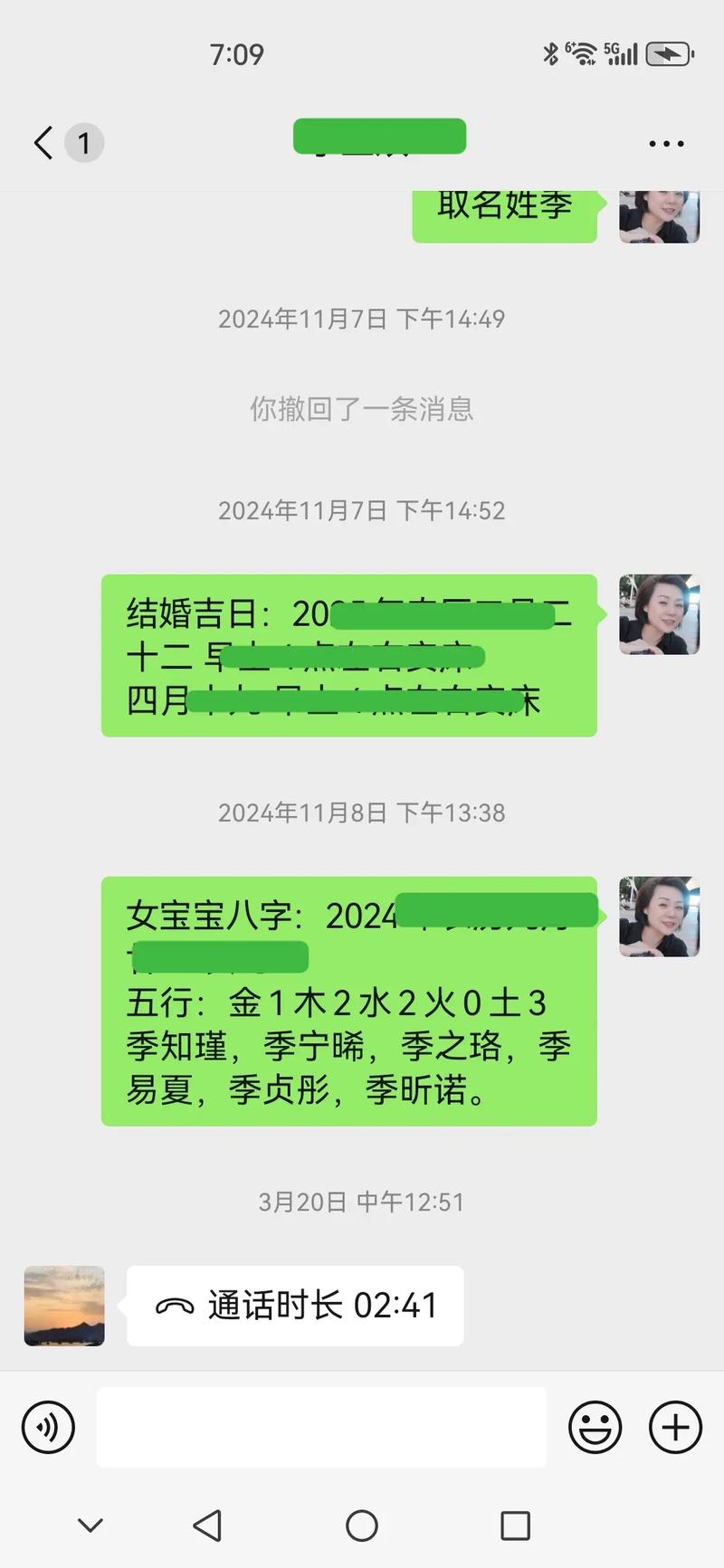Collapse the keyboard with the down chevron
Screen dimensions: 724x1568
[x=90, y=1525]
